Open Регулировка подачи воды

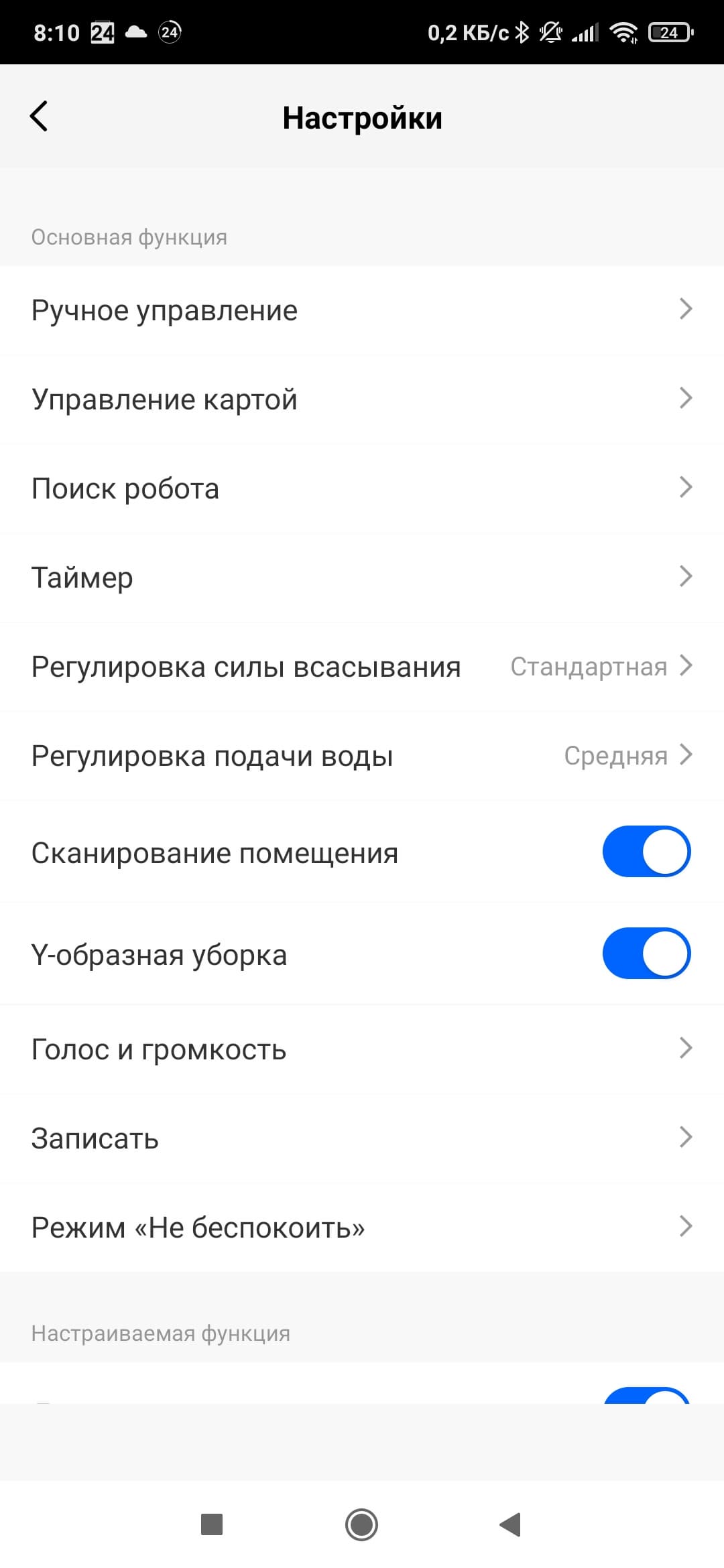pyautogui.click(x=362, y=756)
